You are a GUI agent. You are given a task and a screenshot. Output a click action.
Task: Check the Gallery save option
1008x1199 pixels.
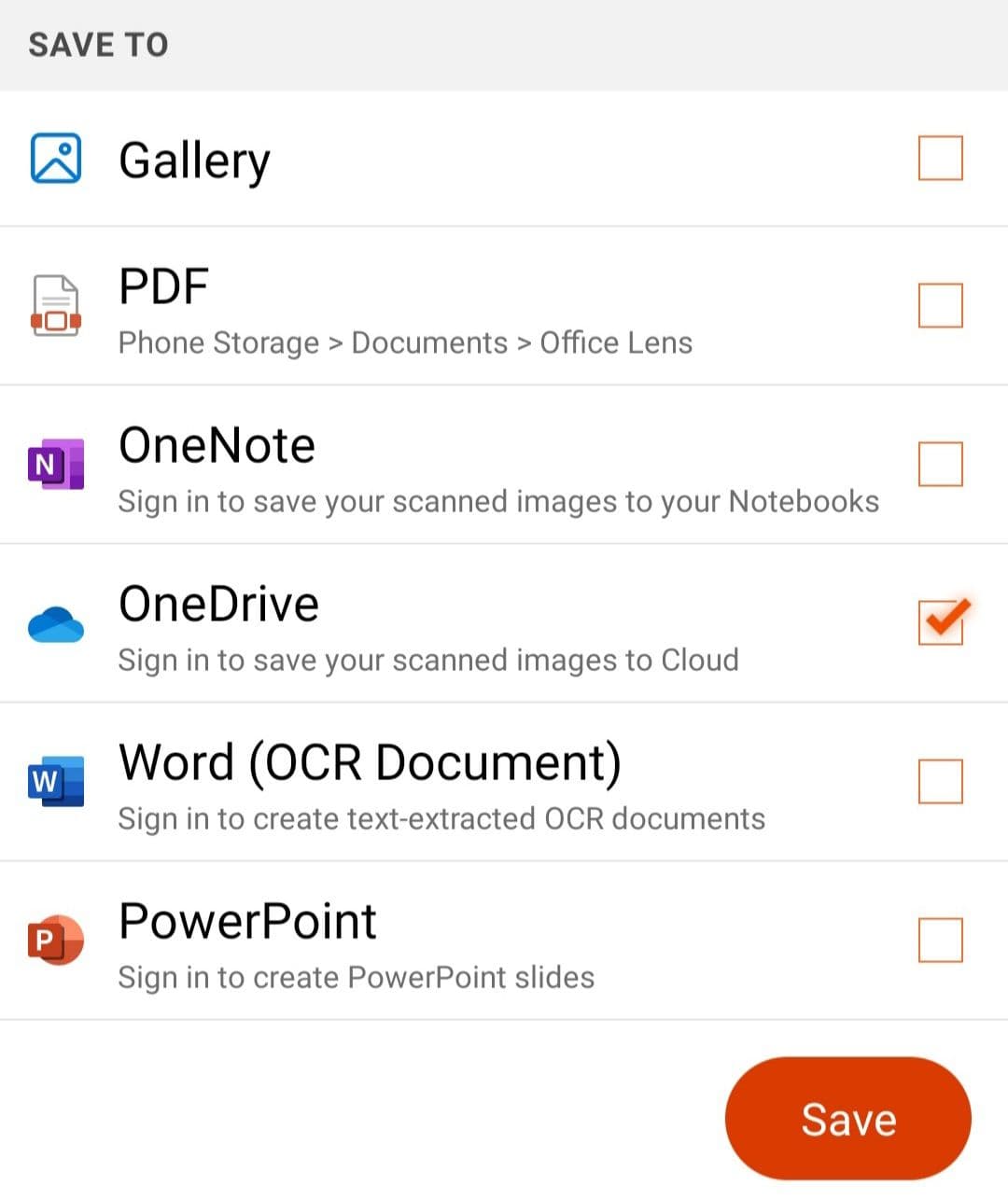pos(940,158)
